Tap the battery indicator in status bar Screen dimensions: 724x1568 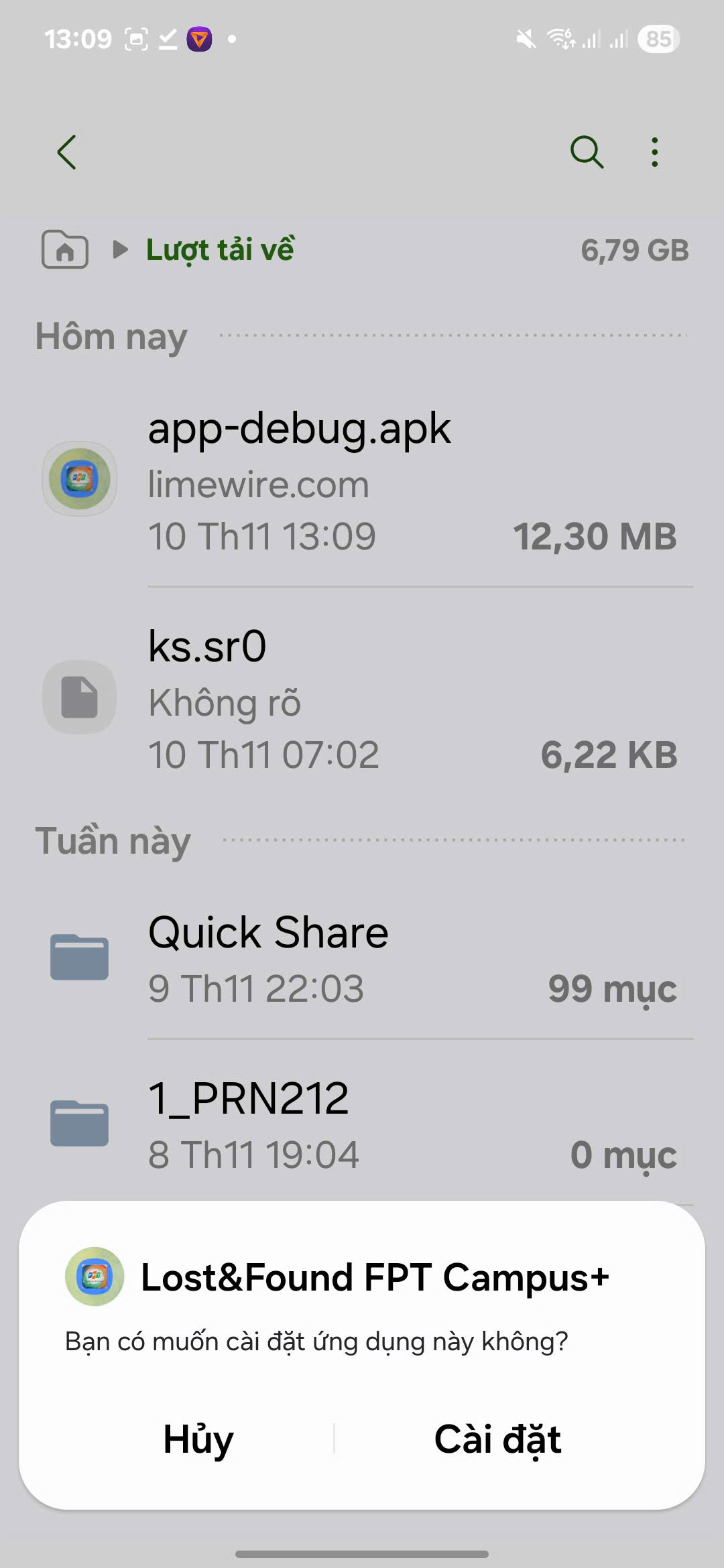click(658, 39)
